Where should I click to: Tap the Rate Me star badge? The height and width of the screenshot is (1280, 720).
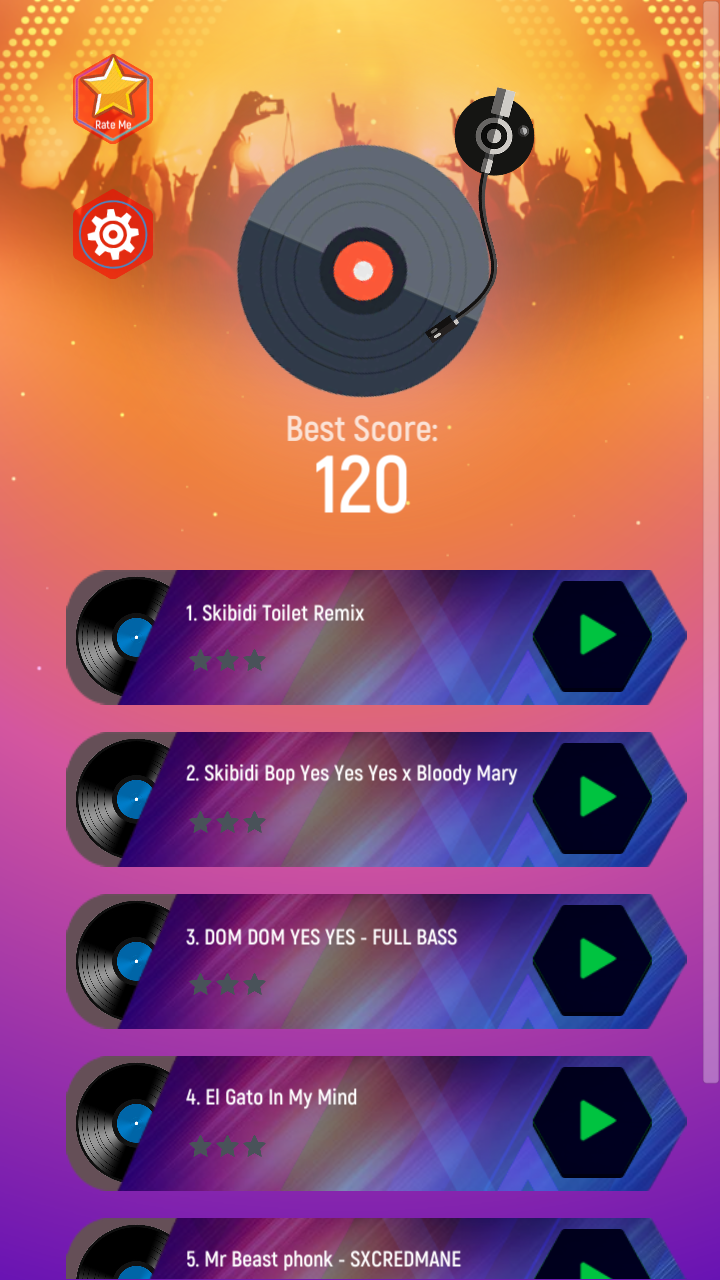tap(113, 98)
